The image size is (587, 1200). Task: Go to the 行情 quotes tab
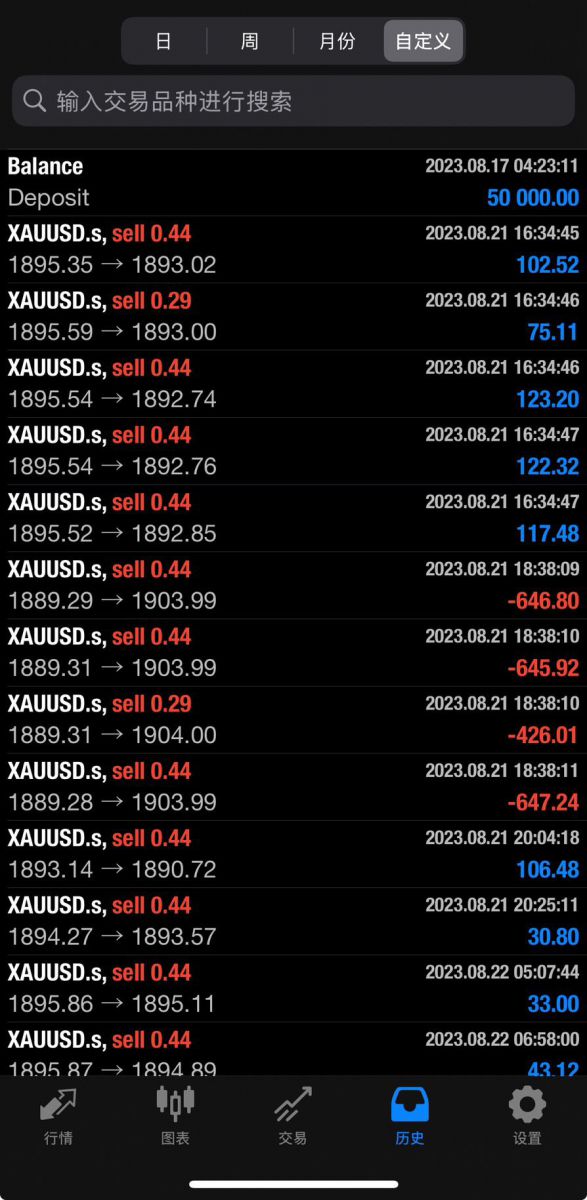[58, 1115]
